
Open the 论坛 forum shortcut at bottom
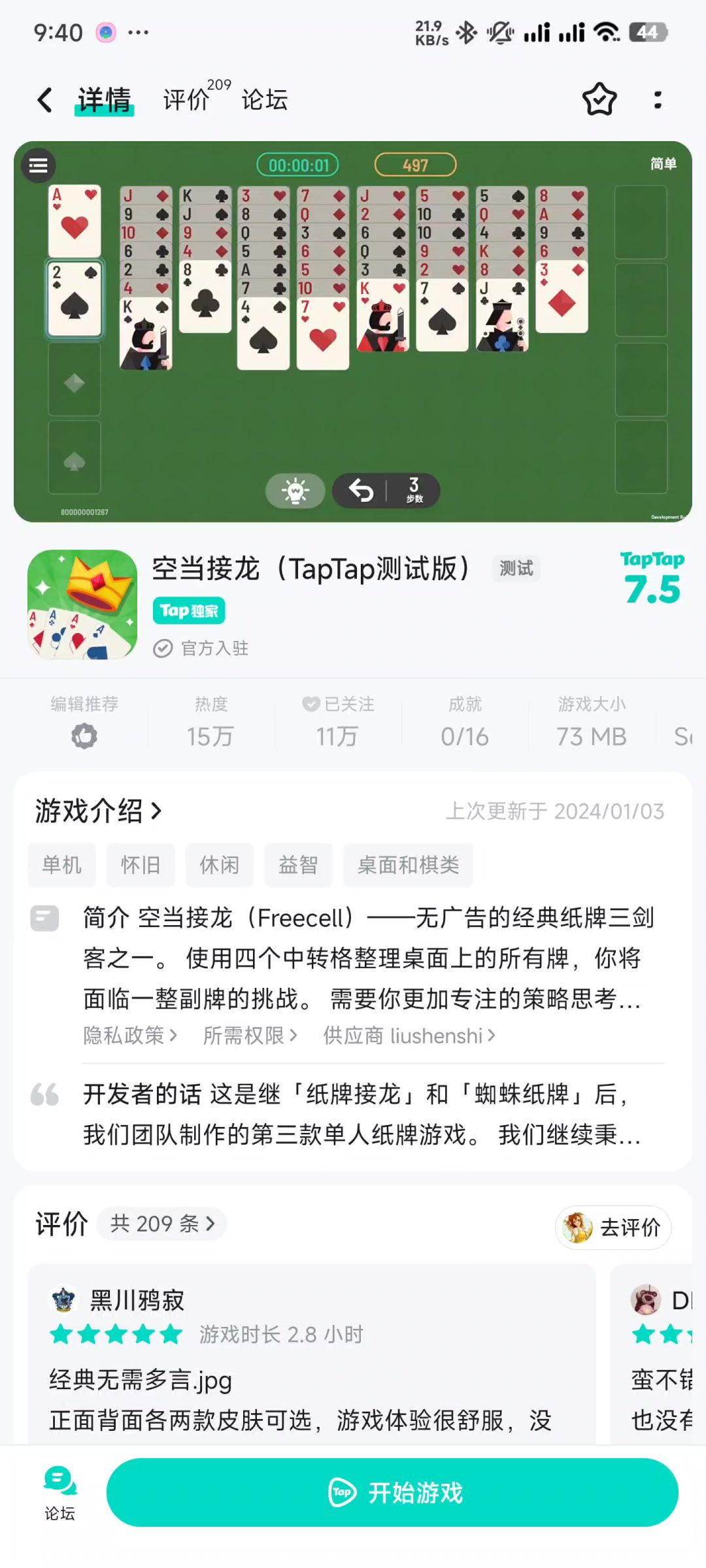pyautogui.click(x=59, y=1494)
